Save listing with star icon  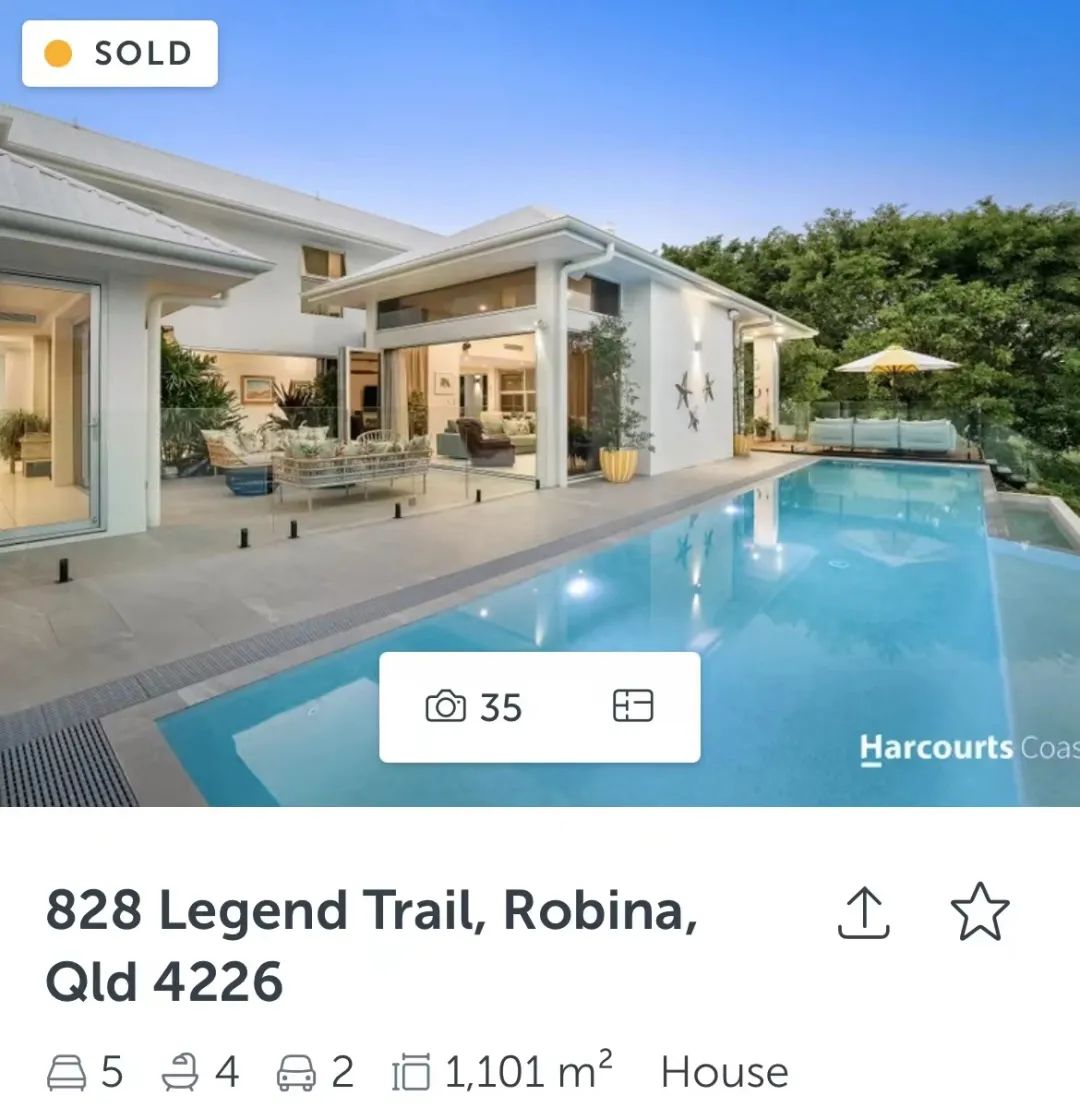(979, 912)
